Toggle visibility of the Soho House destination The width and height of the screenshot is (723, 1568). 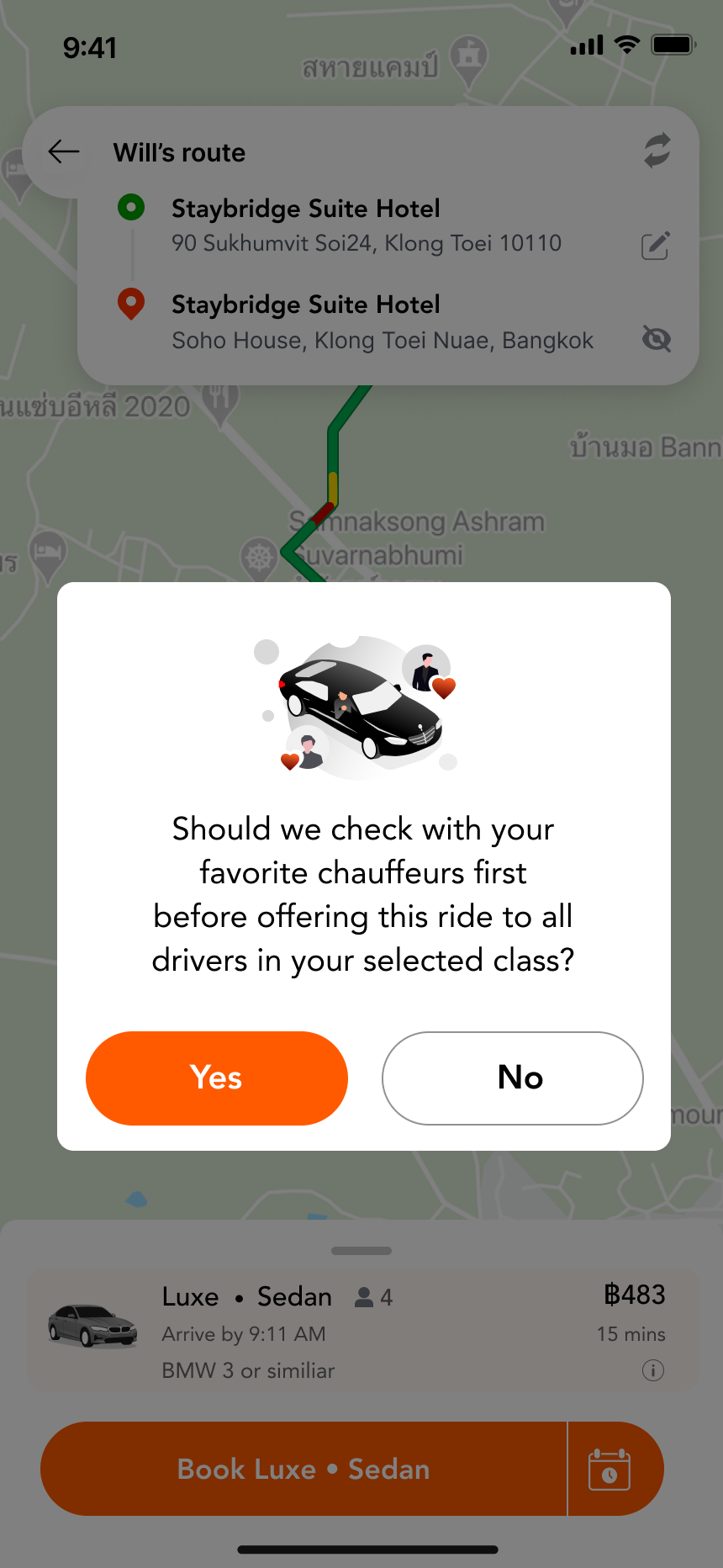click(656, 339)
